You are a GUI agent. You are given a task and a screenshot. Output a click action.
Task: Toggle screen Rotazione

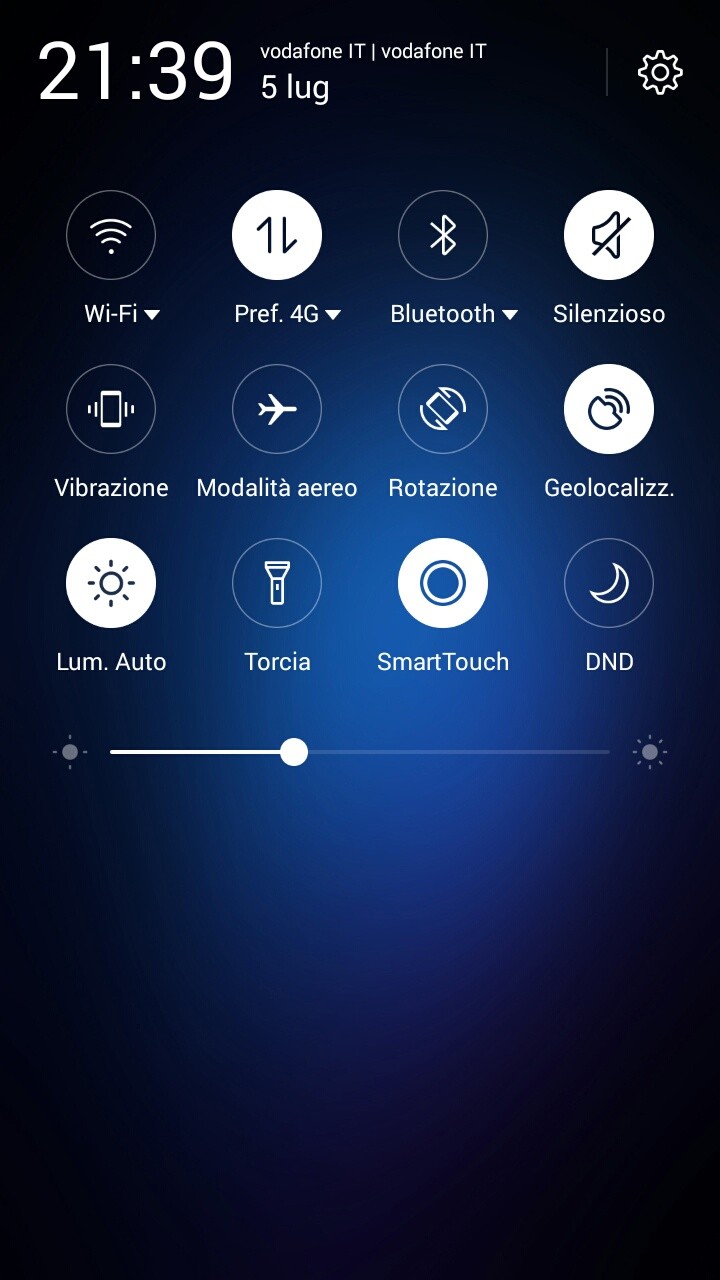443,409
